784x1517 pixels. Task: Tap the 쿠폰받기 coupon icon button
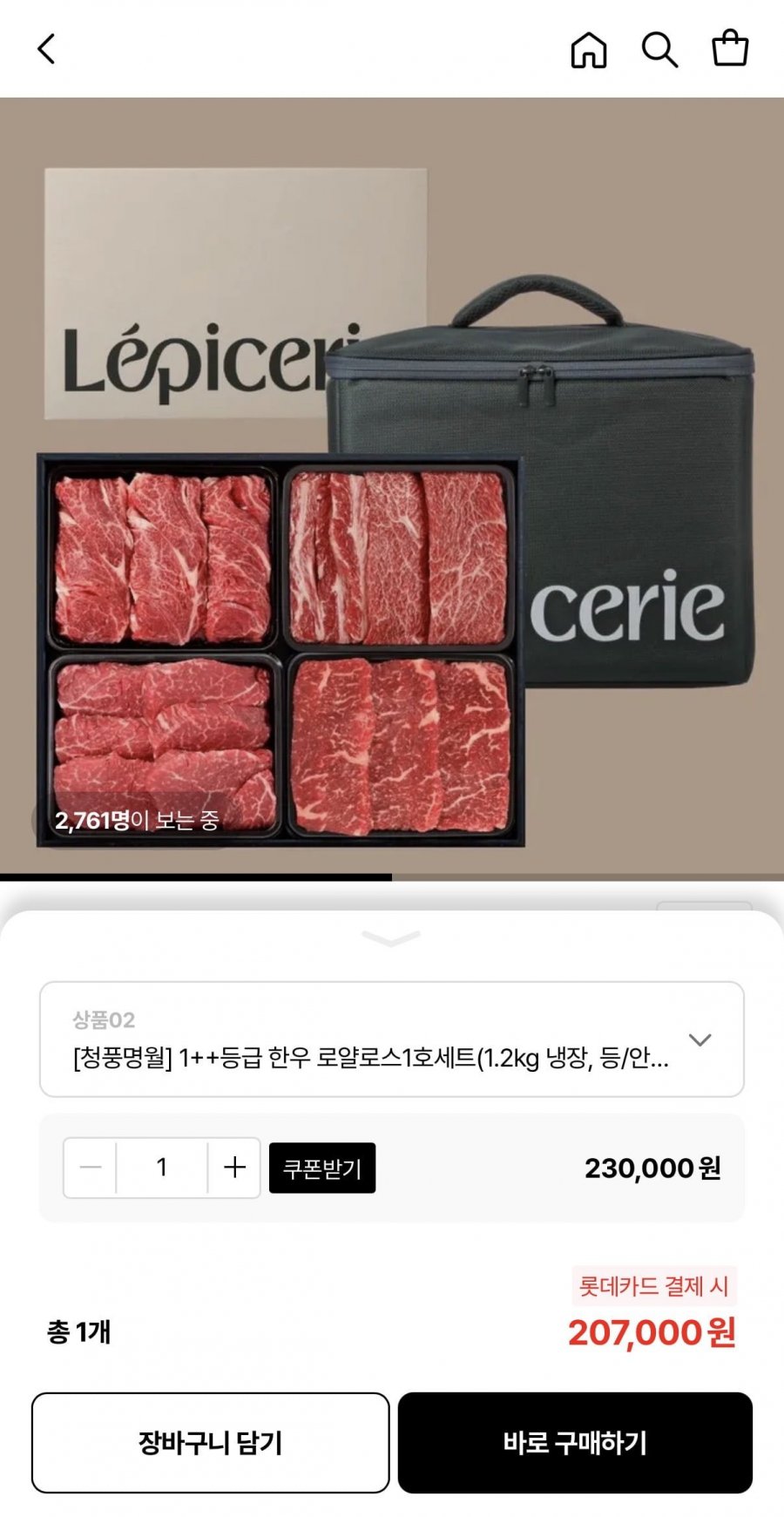click(322, 1168)
